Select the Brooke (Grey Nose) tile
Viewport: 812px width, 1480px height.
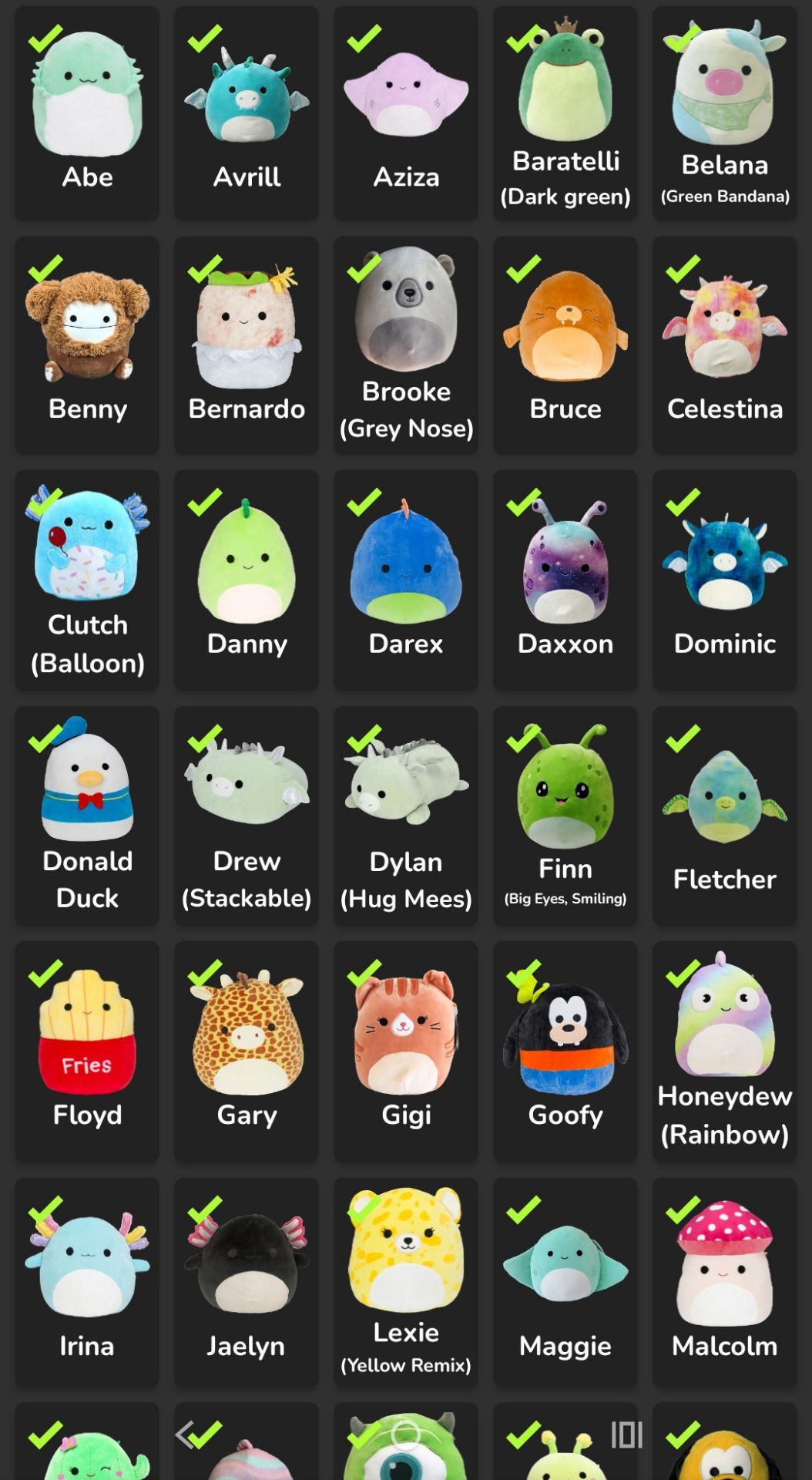[x=406, y=345]
